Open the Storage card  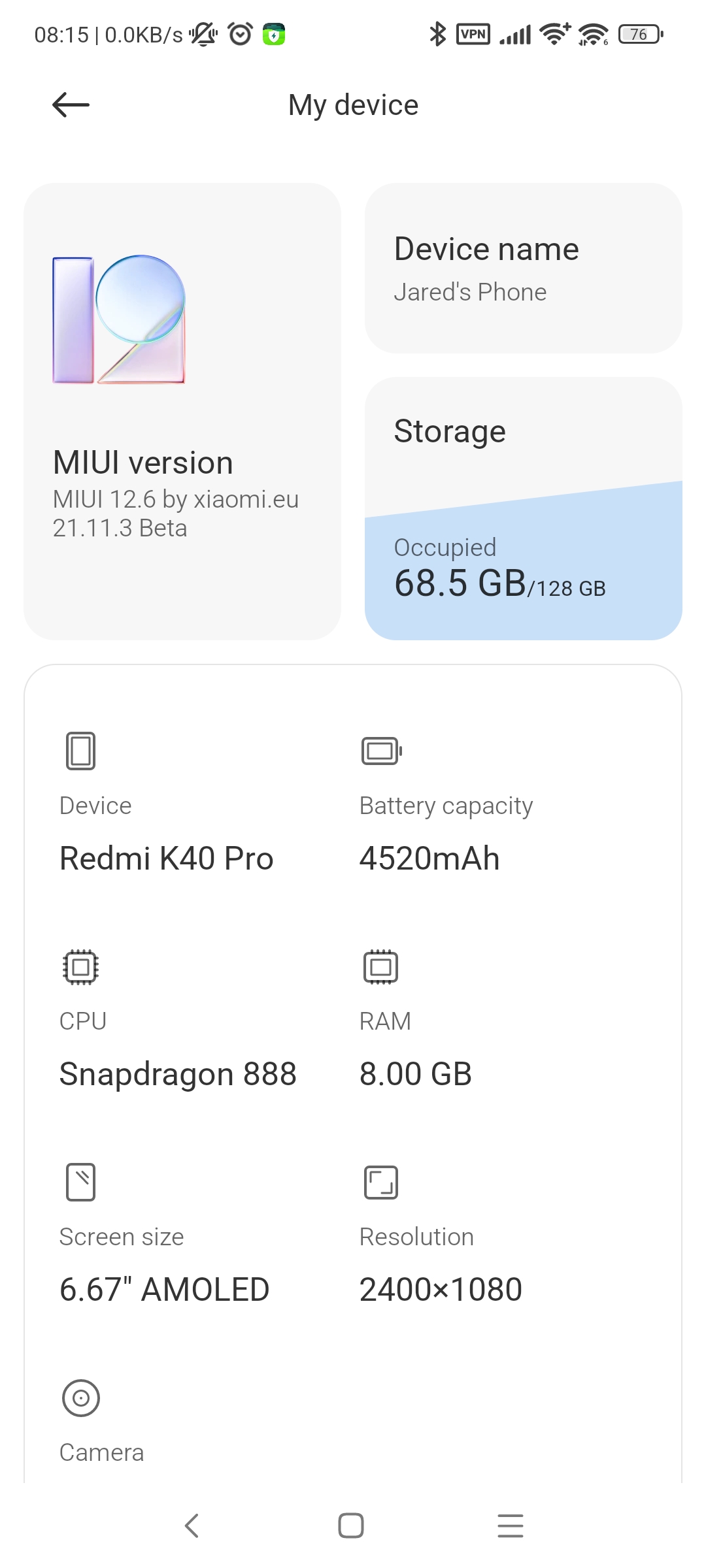[x=523, y=508]
